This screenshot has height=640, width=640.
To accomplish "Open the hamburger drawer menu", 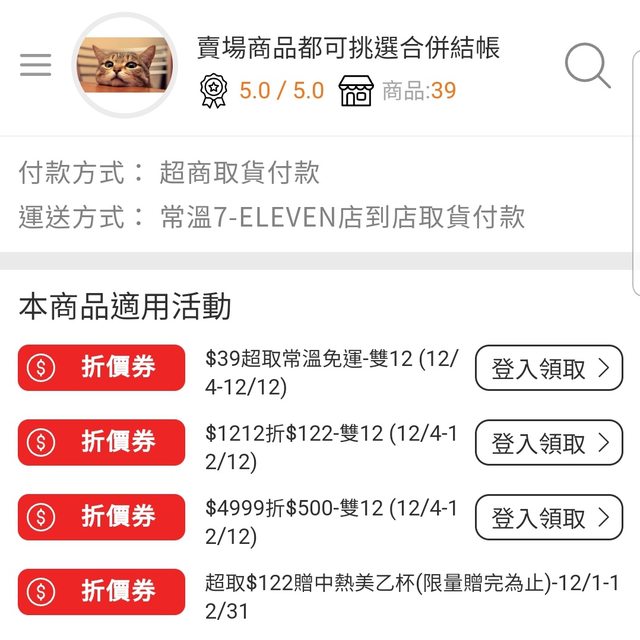I will 35,66.
